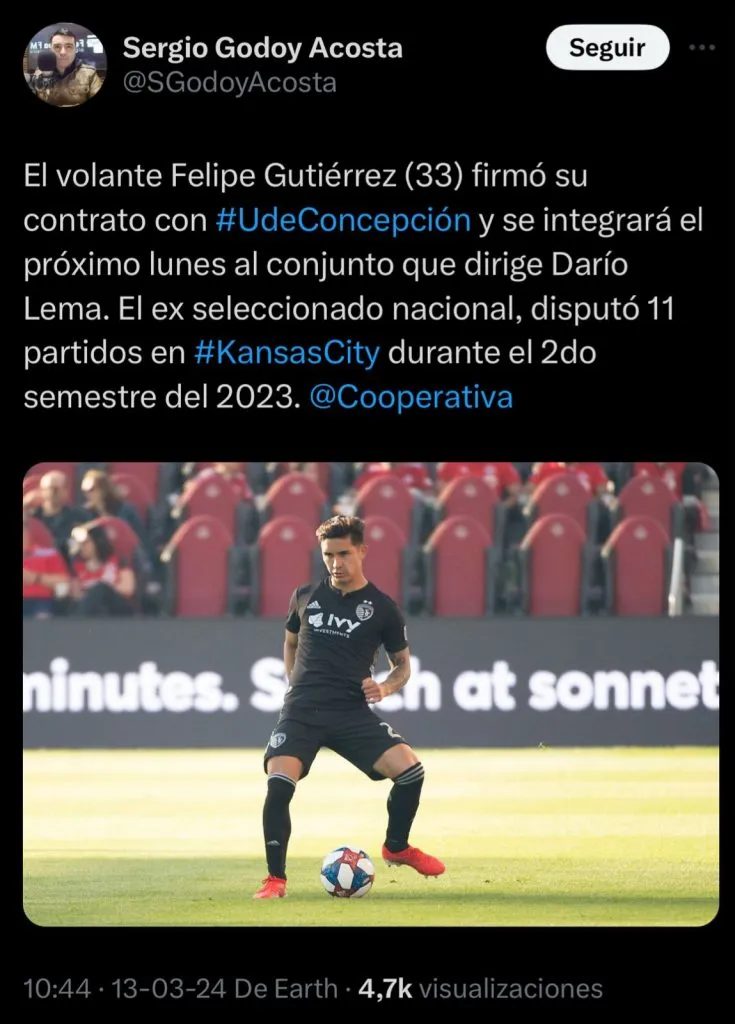Visit the @Cooperativa profile mention
This screenshot has height=1024, width=735.
[411, 397]
